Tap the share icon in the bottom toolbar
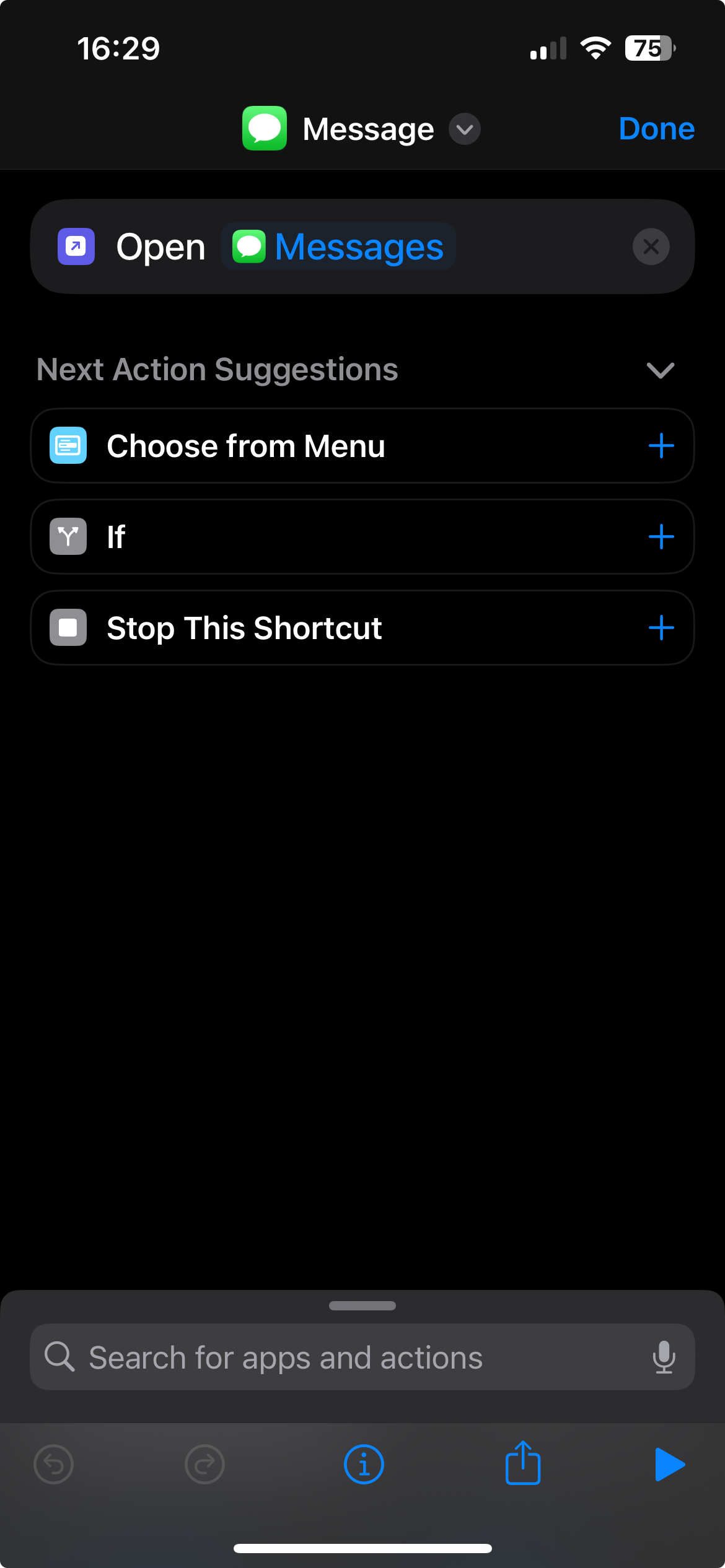The height and width of the screenshot is (1568, 725). coord(522,1464)
